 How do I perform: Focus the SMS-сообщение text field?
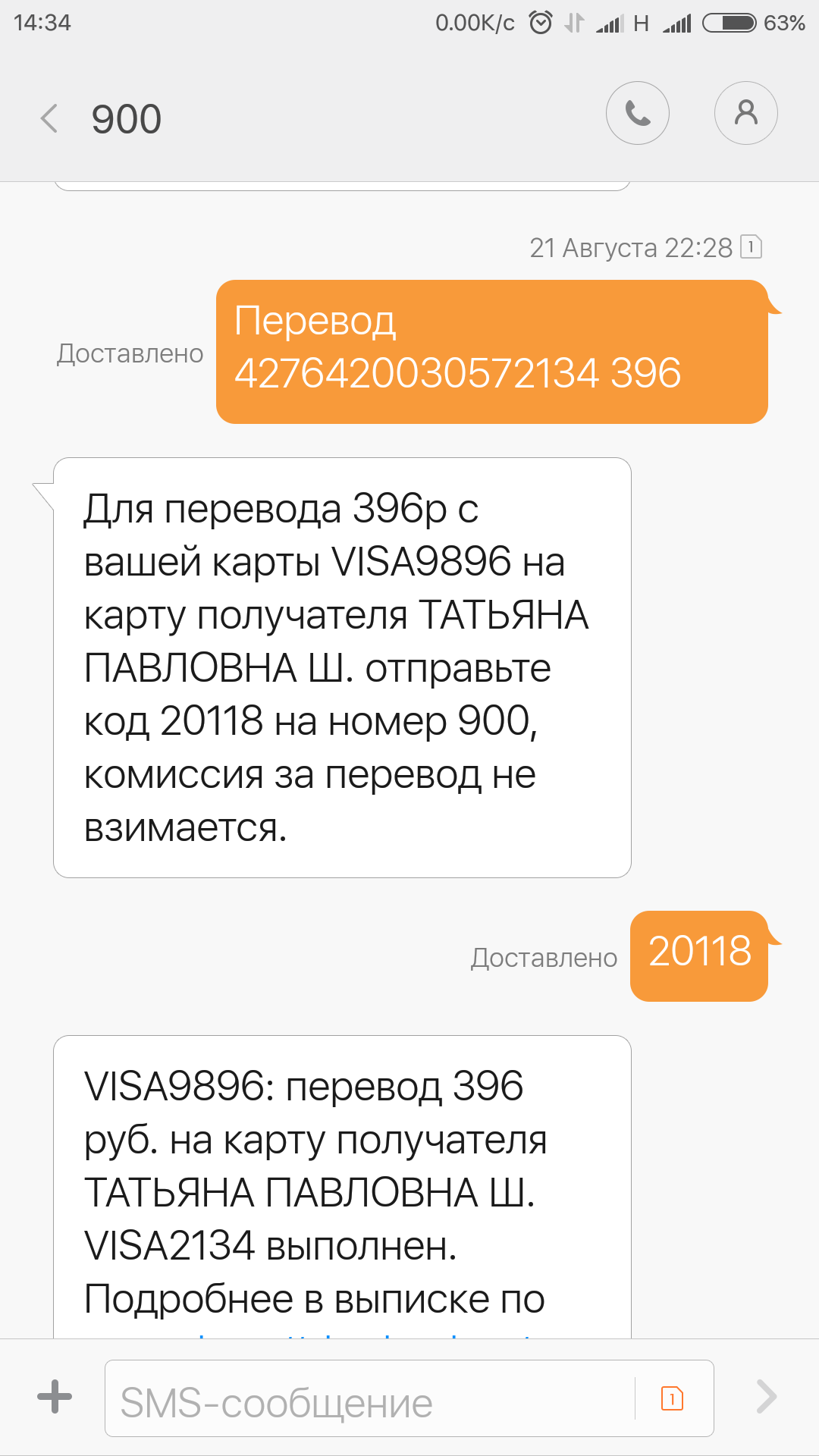(x=372, y=1401)
